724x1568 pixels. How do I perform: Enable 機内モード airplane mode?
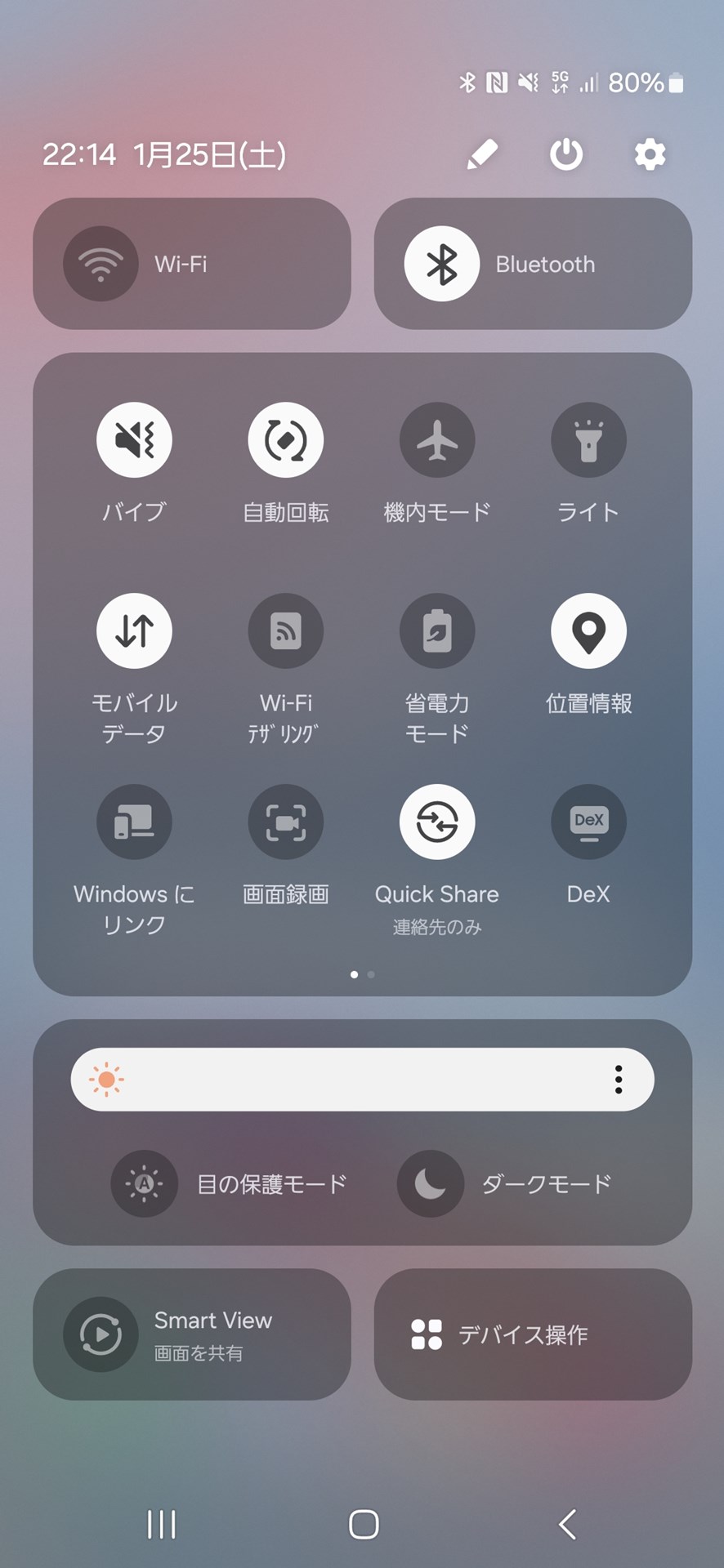[437, 440]
